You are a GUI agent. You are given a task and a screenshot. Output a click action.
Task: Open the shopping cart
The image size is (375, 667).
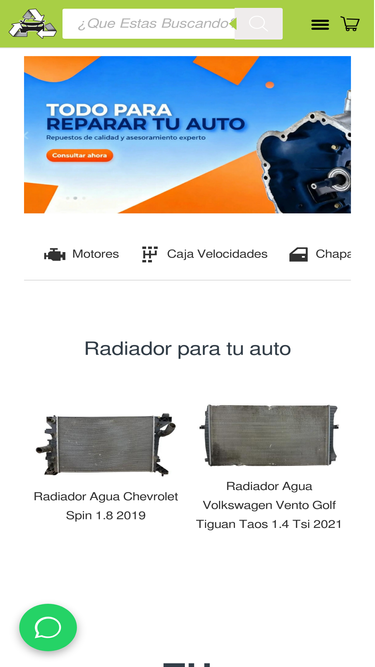click(x=350, y=23)
